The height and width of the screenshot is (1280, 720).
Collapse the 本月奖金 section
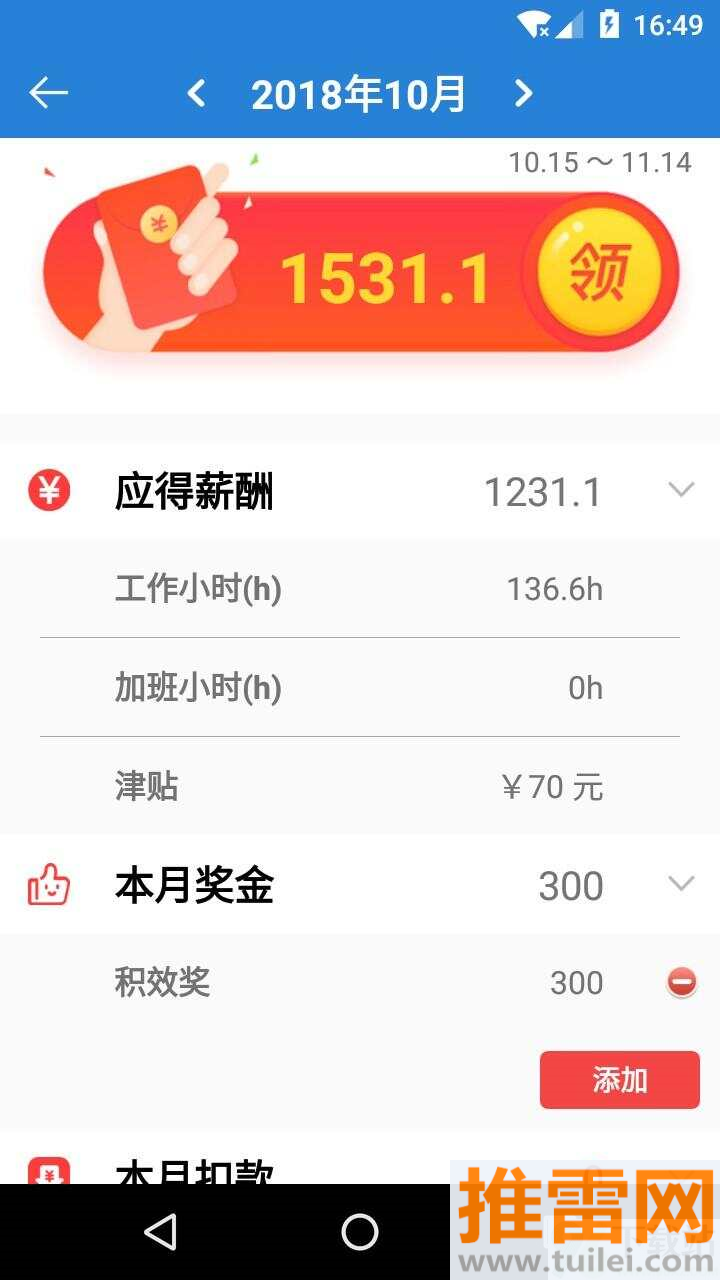[681, 884]
